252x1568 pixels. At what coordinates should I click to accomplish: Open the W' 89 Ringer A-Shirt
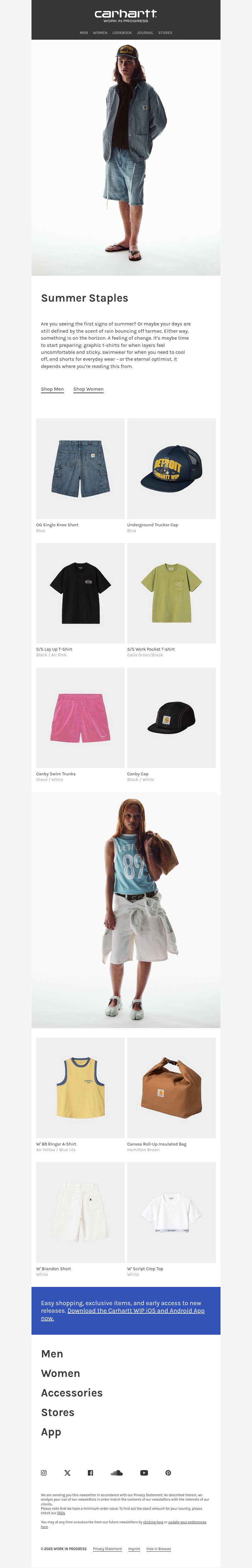pos(80,1088)
